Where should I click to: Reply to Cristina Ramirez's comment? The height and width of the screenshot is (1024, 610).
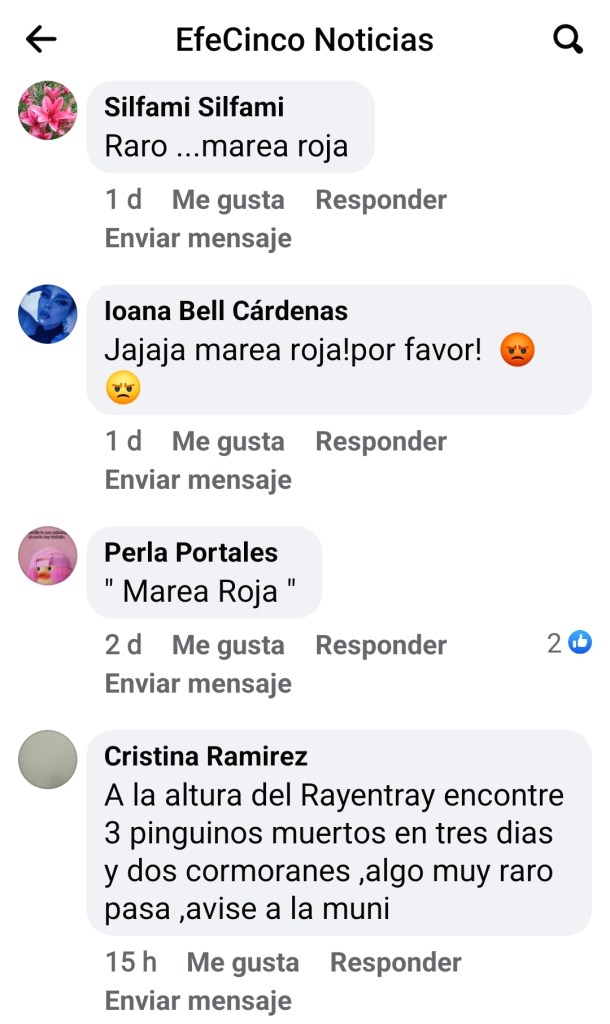[x=396, y=963]
